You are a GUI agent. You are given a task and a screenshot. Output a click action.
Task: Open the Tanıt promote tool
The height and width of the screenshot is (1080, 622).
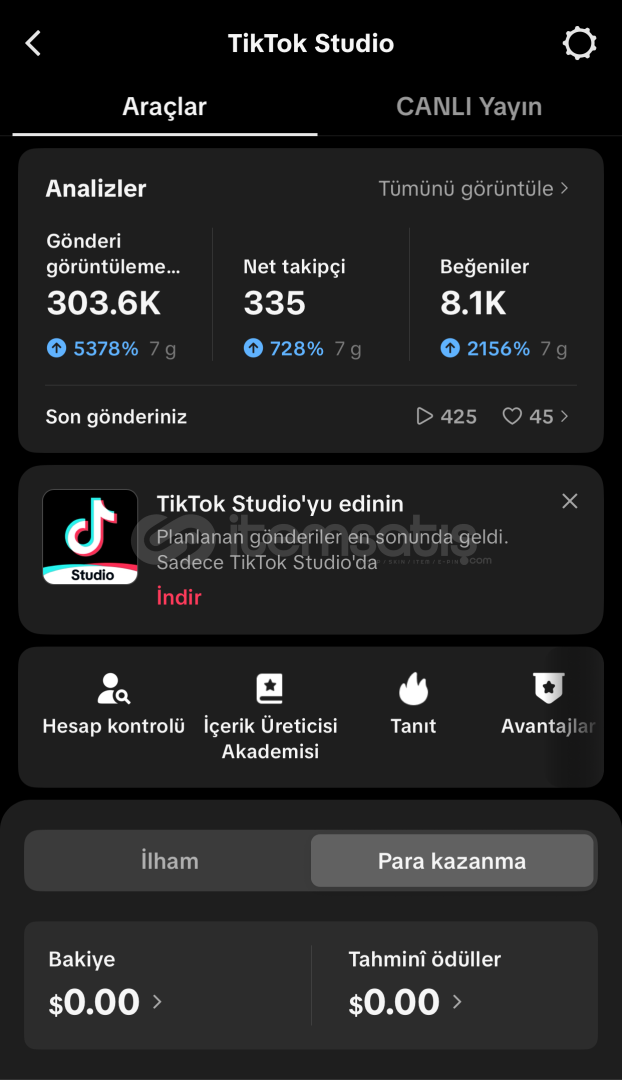click(413, 705)
